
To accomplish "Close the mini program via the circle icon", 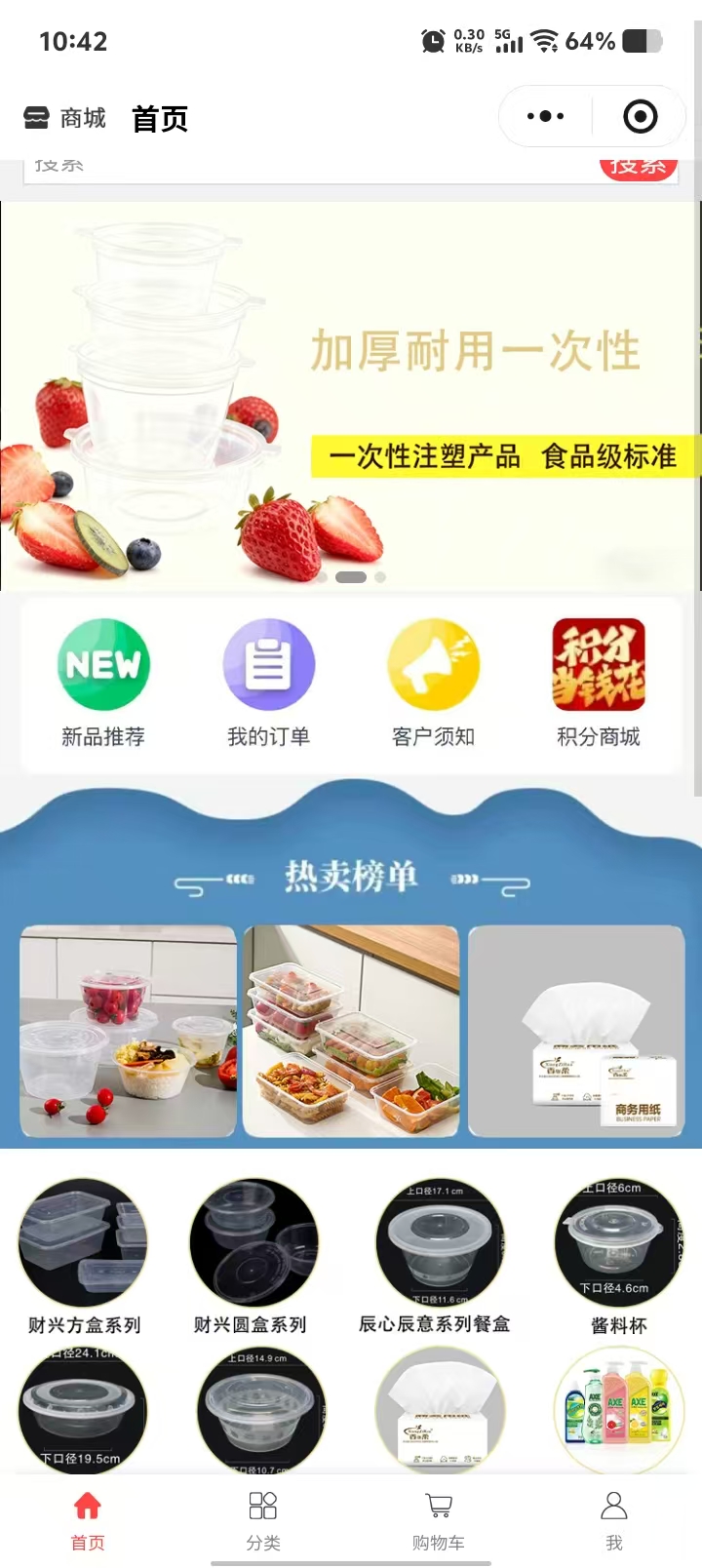I will (640, 117).
